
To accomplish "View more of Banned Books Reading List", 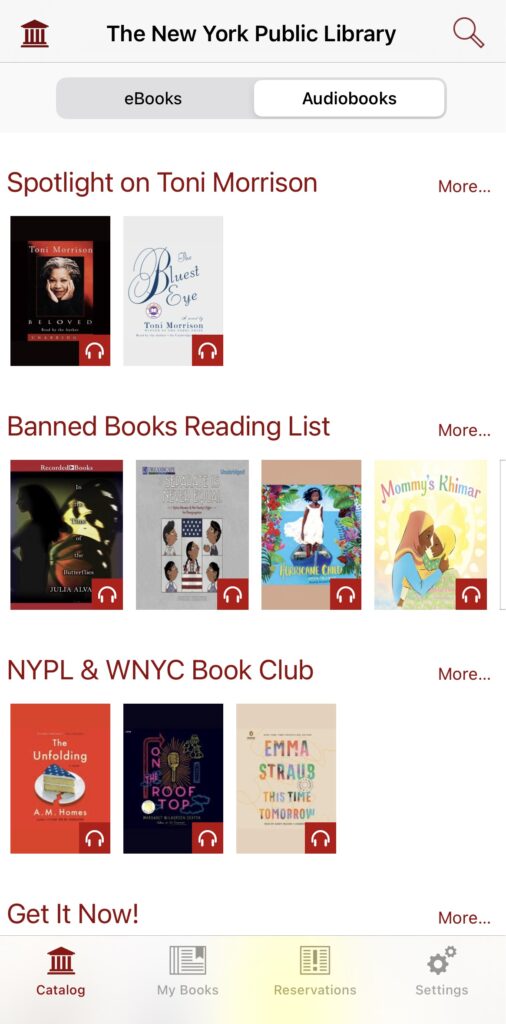I will 464,430.
